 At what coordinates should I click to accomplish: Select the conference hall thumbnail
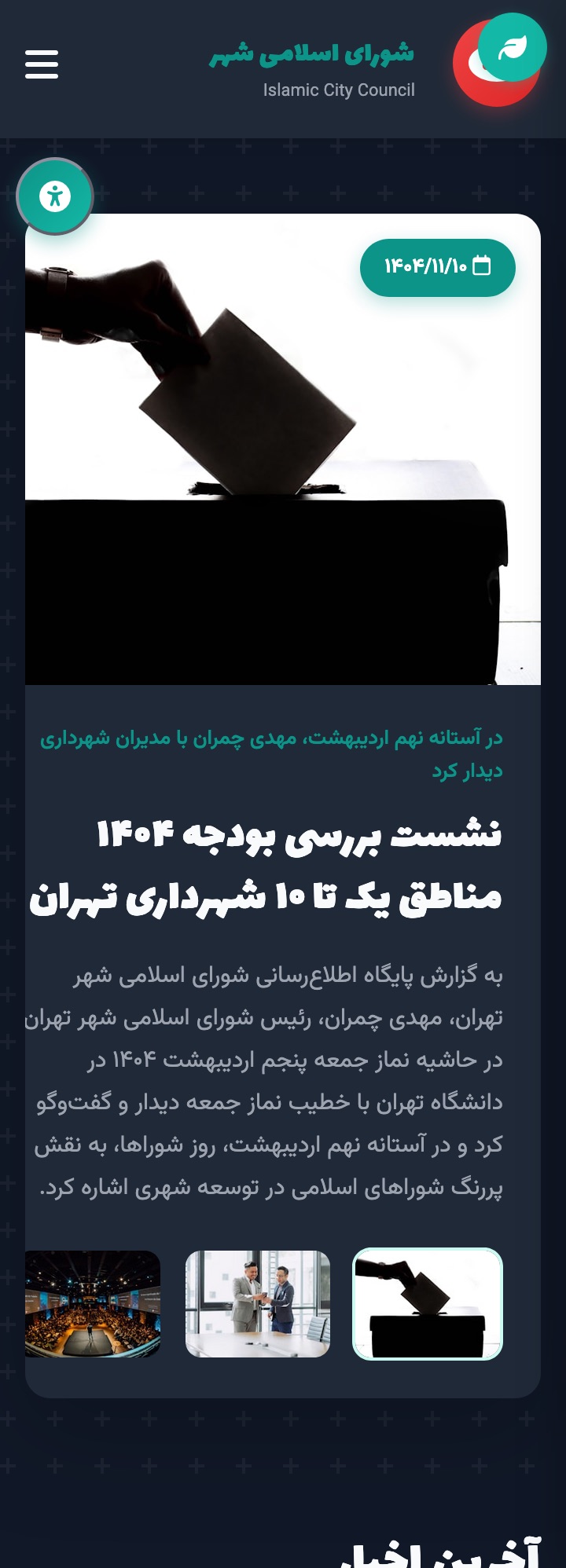pyautogui.click(x=93, y=1304)
